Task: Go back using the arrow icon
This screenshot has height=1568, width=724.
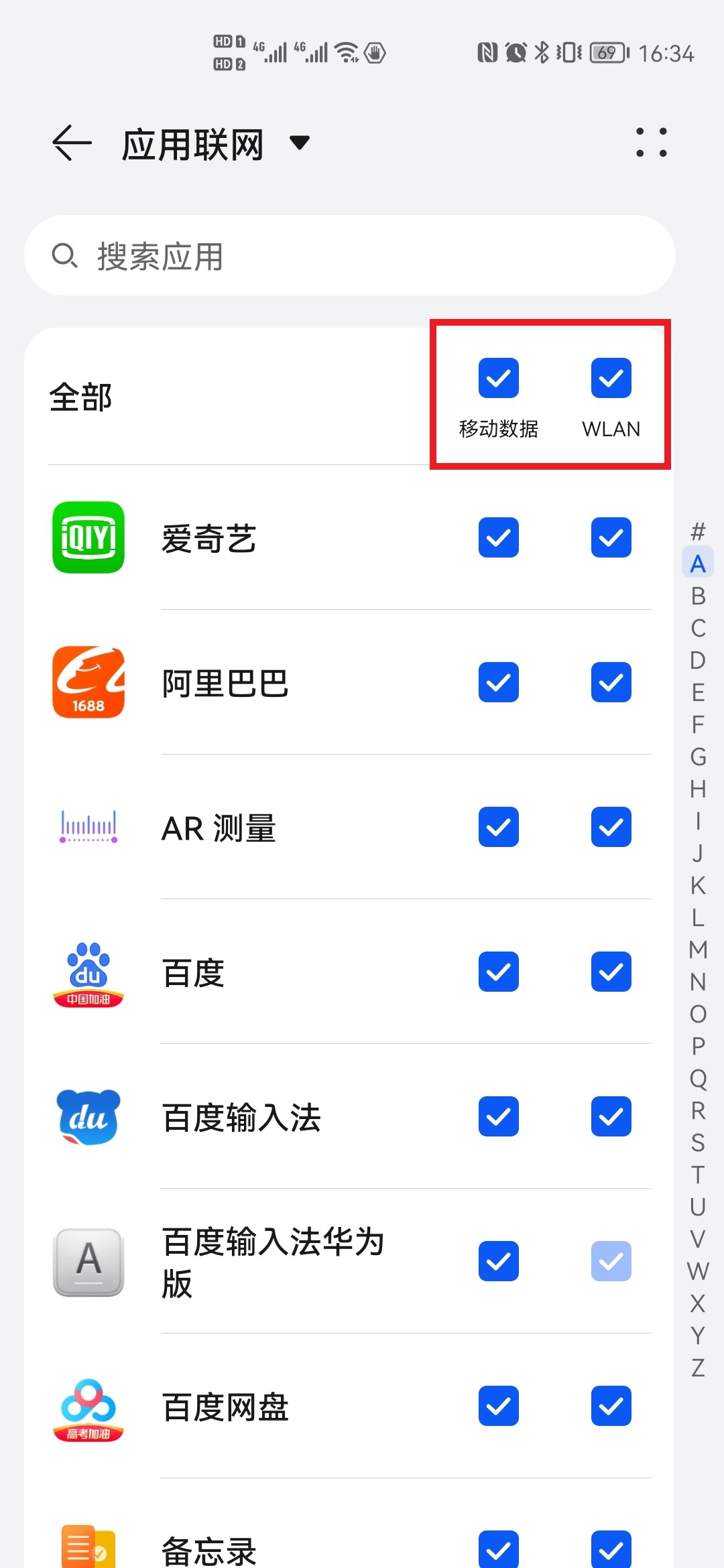Action: pos(72,143)
